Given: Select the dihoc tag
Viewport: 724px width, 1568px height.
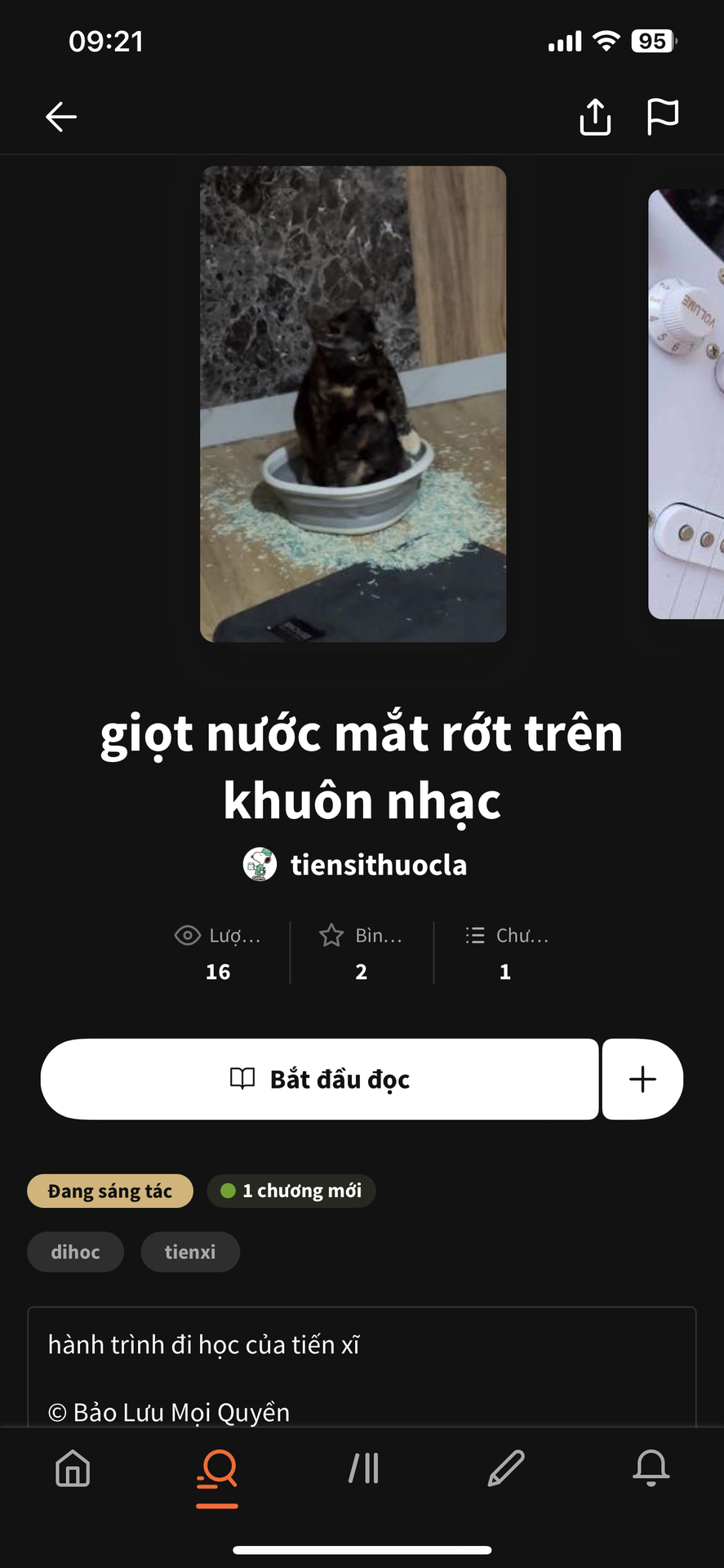Looking at the screenshot, I should pyautogui.click(x=75, y=1252).
